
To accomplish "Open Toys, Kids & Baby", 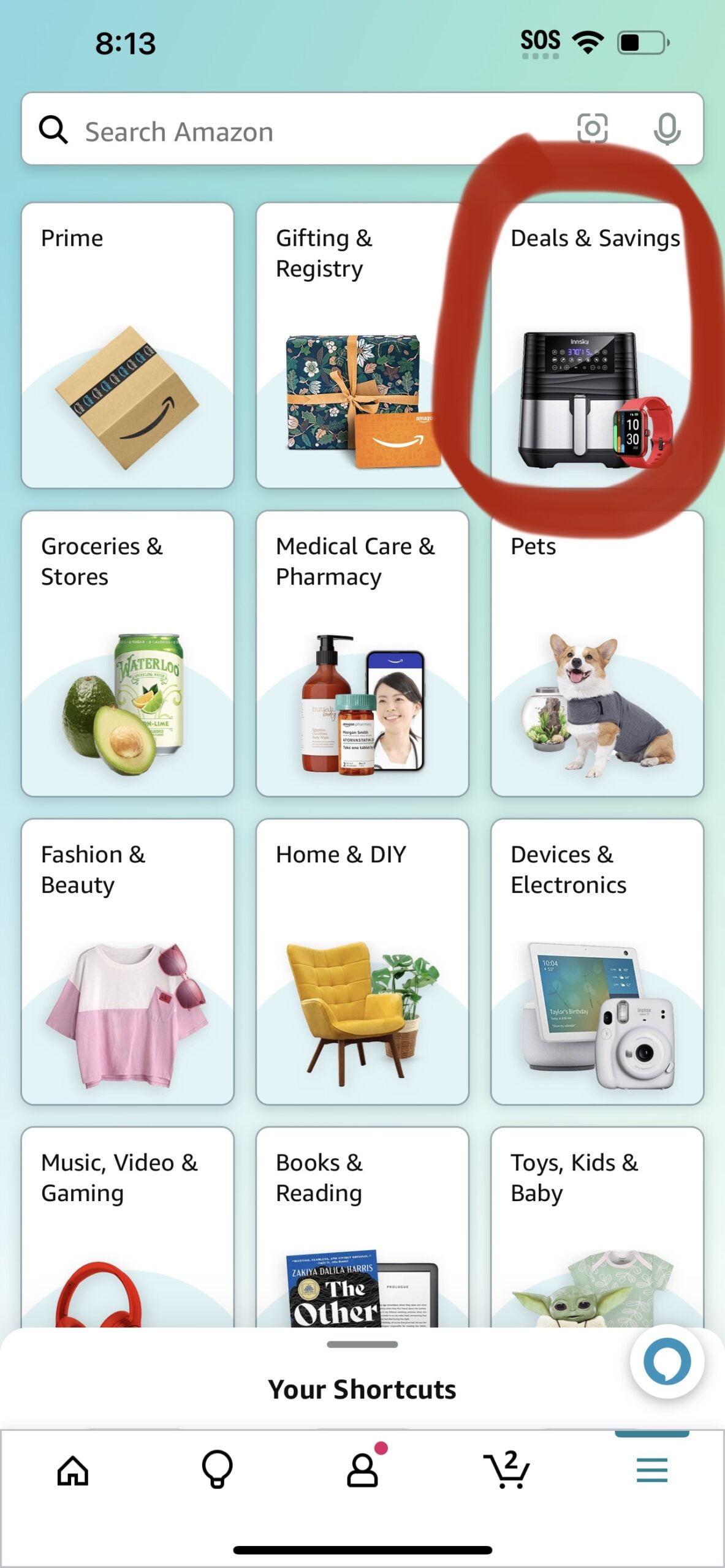I will pos(596,1225).
